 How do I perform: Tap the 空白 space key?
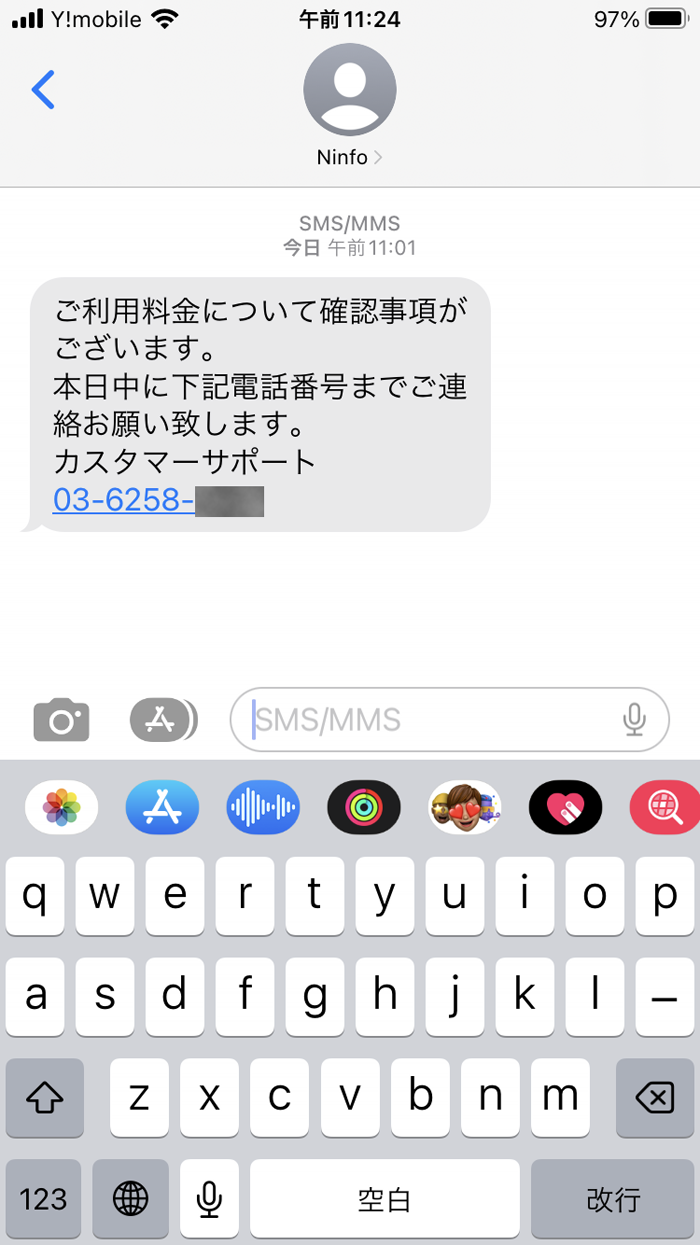point(385,1198)
